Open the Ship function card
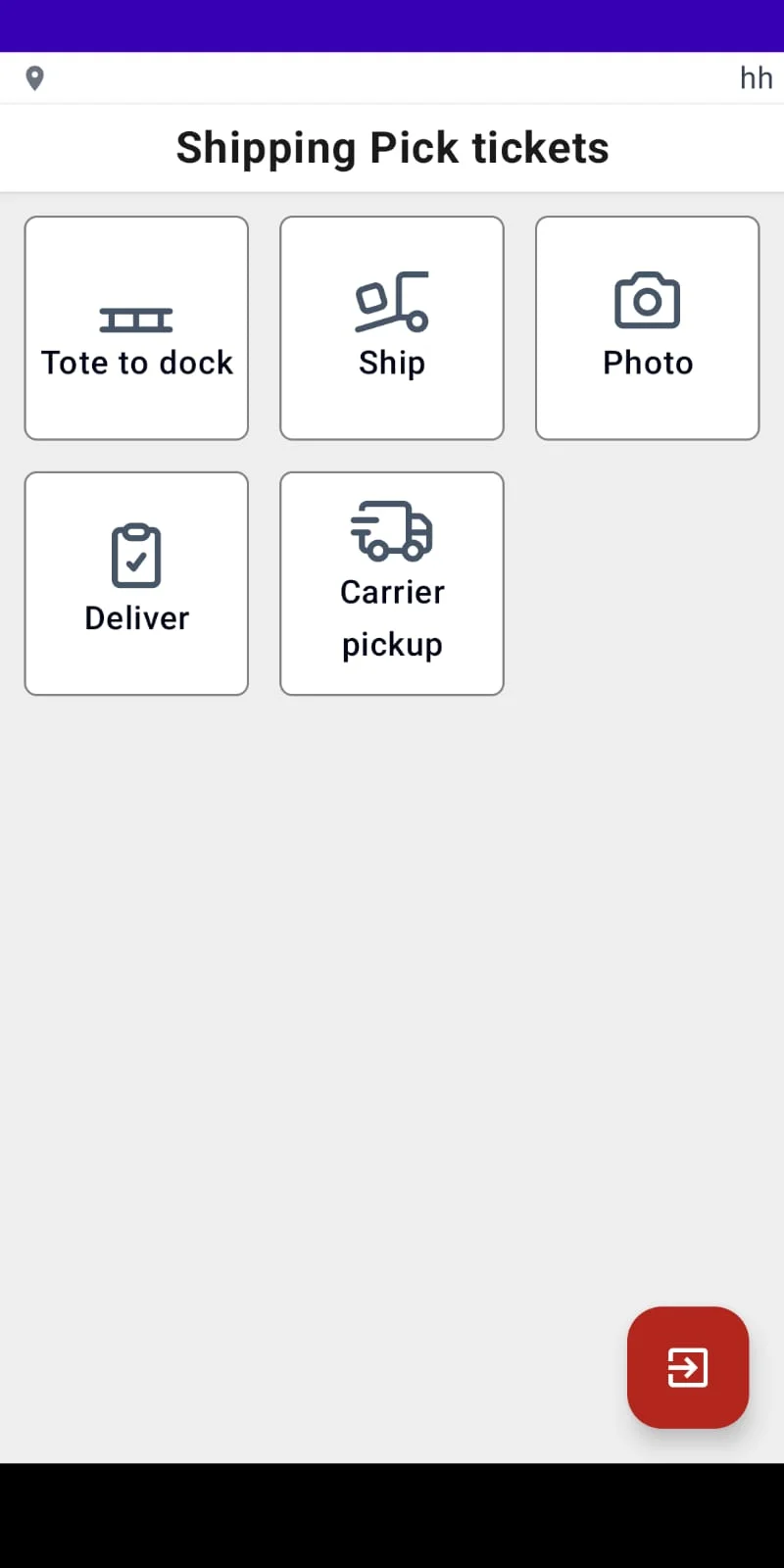 (391, 327)
